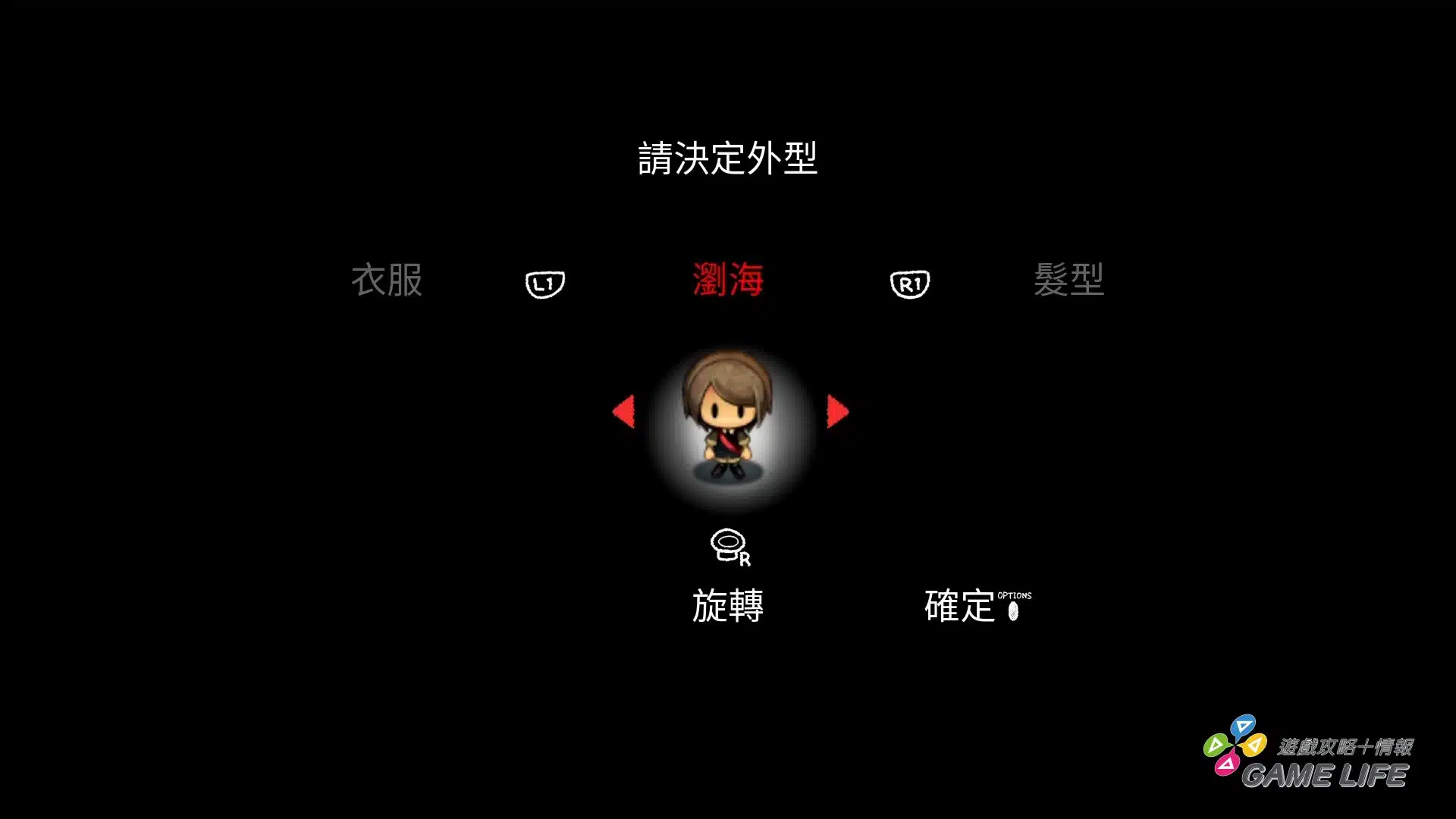Switch to the 髮型 category

[1068, 280]
